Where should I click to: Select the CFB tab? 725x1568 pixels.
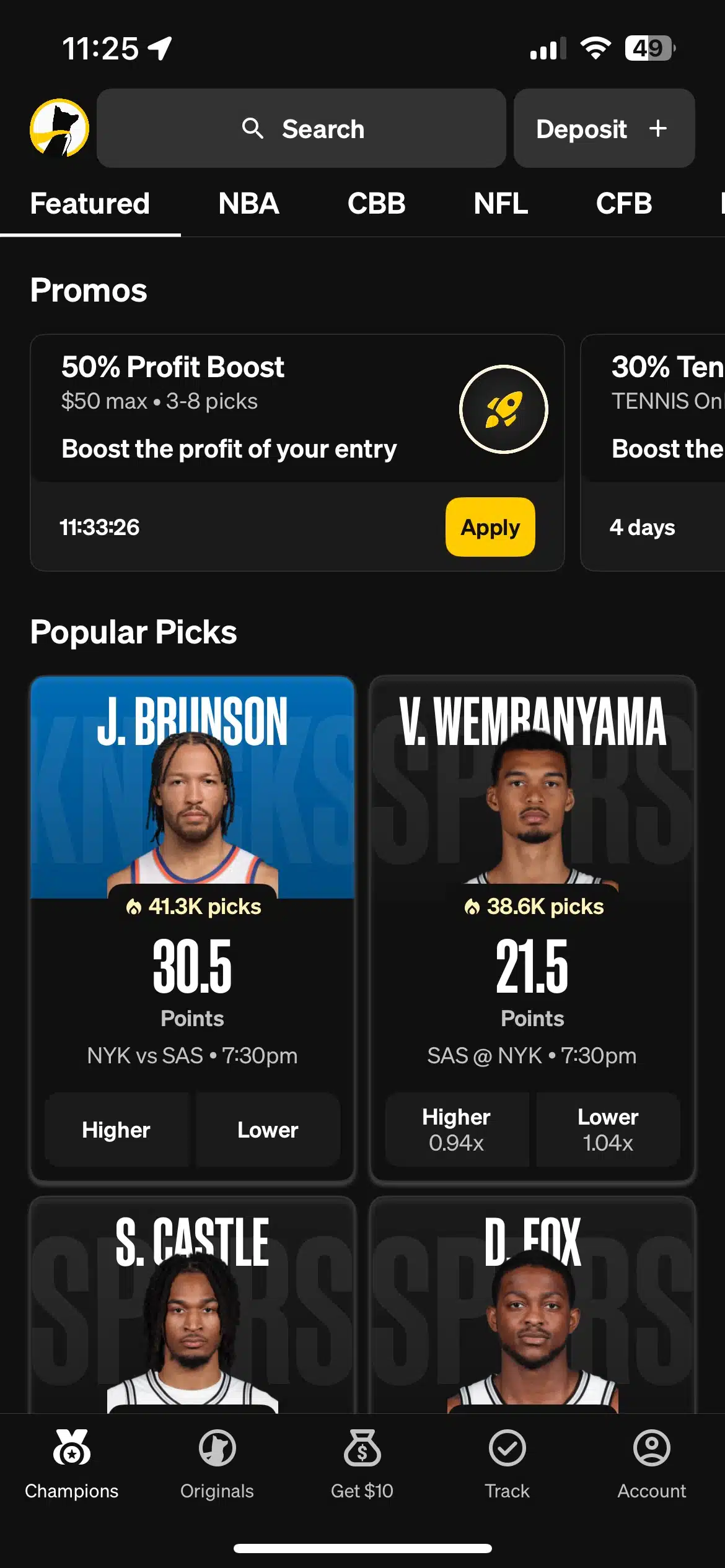coord(623,204)
